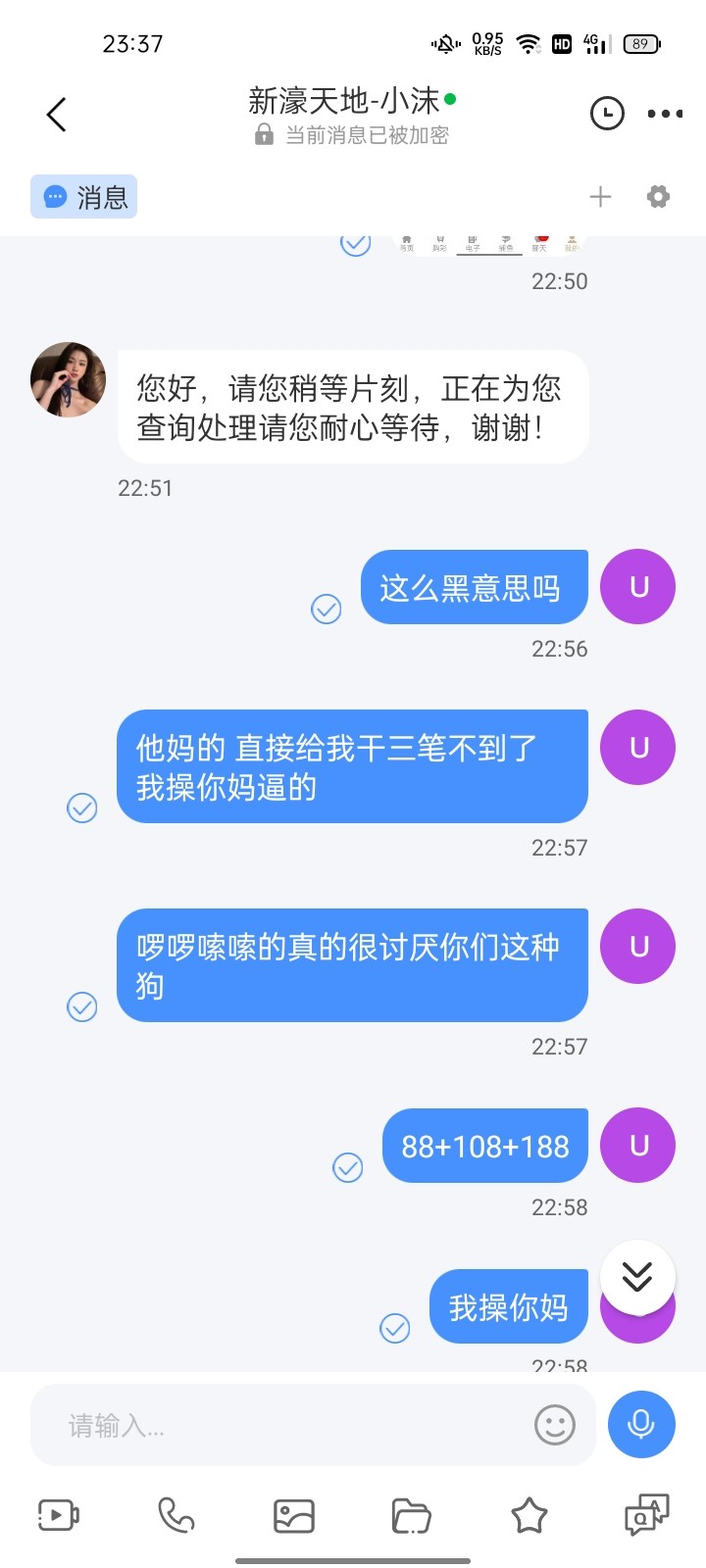This screenshot has height=1568, width=706.
Task: Attach a video clip
Action: click(x=58, y=1516)
